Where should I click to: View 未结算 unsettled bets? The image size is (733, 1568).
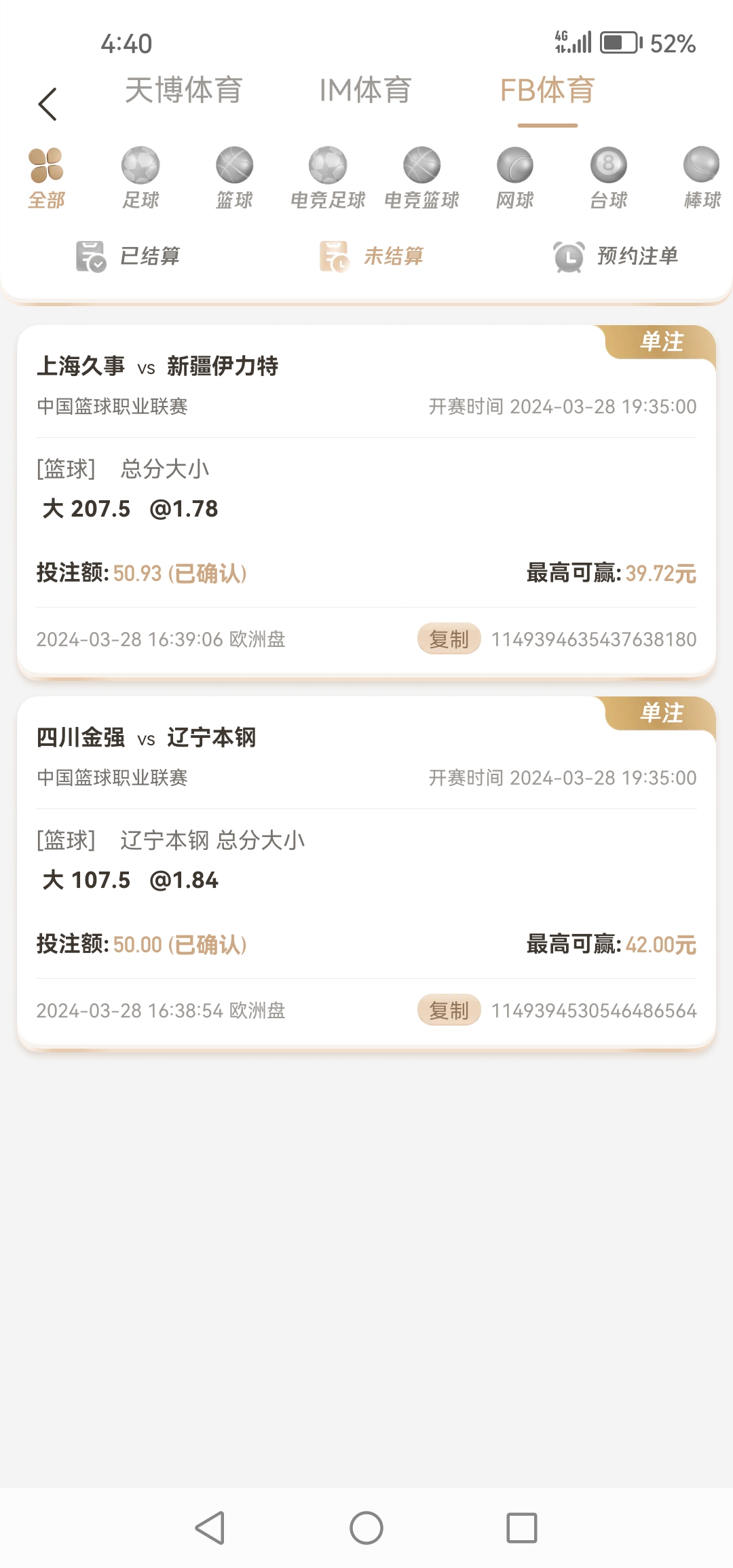point(372,256)
